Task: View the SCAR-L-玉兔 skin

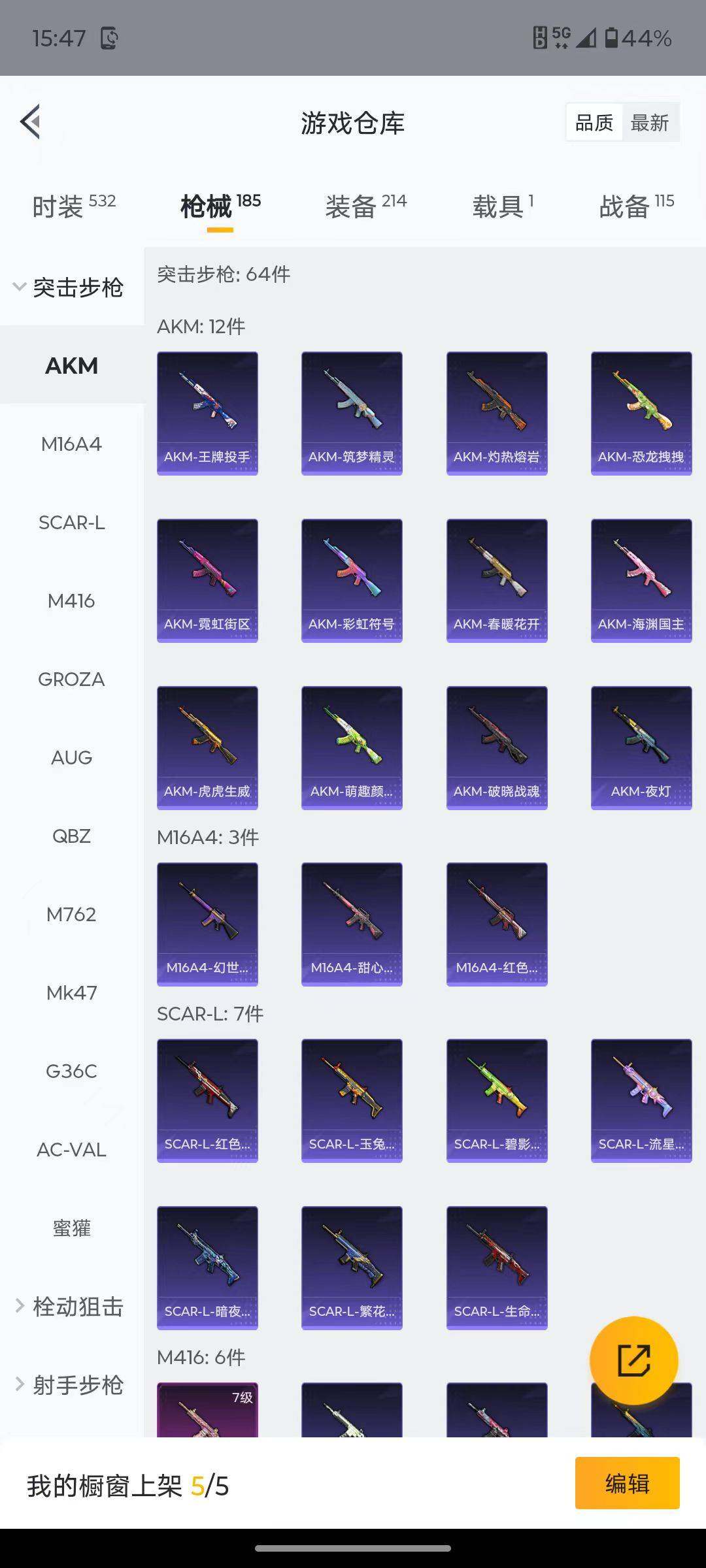Action: (352, 1100)
